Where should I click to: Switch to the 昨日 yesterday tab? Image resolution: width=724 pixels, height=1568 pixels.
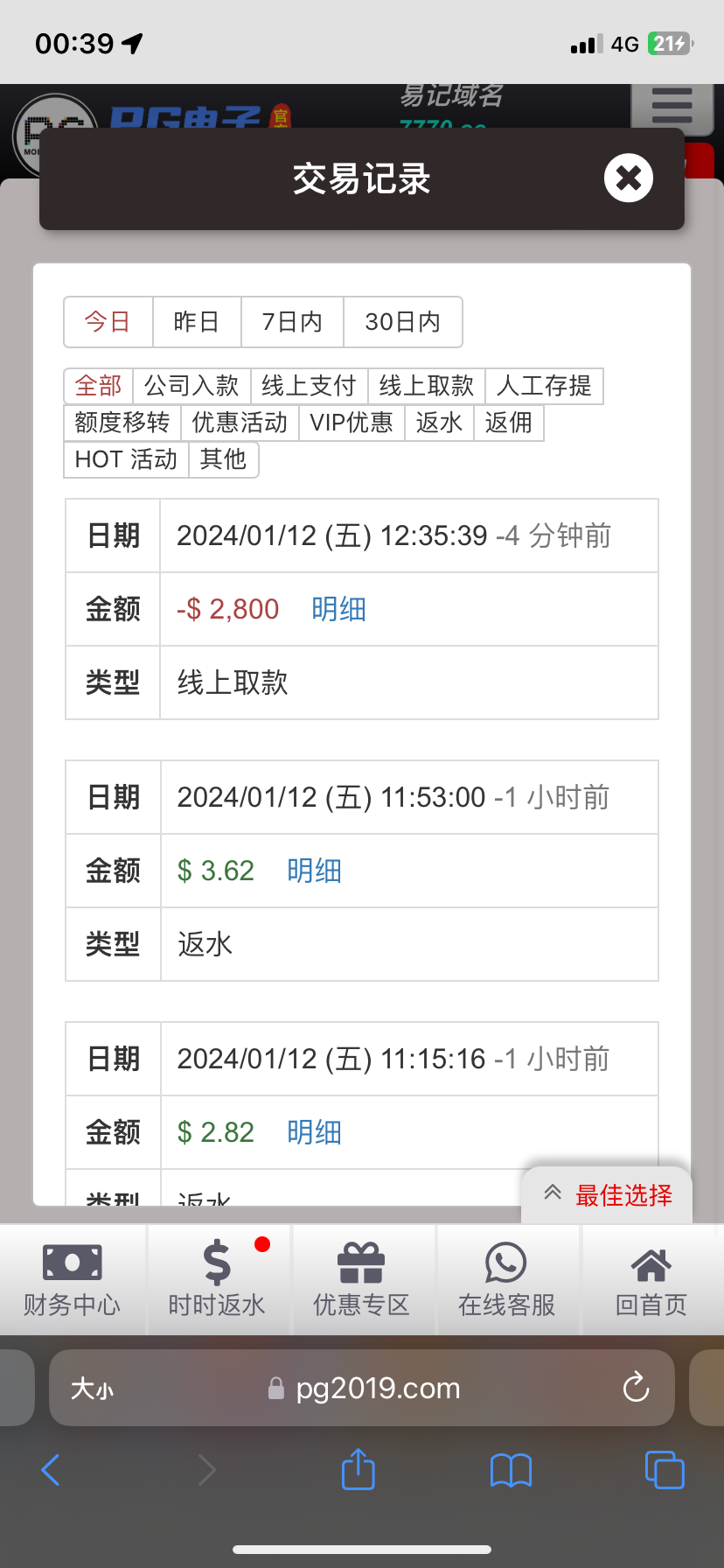point(196,322)
